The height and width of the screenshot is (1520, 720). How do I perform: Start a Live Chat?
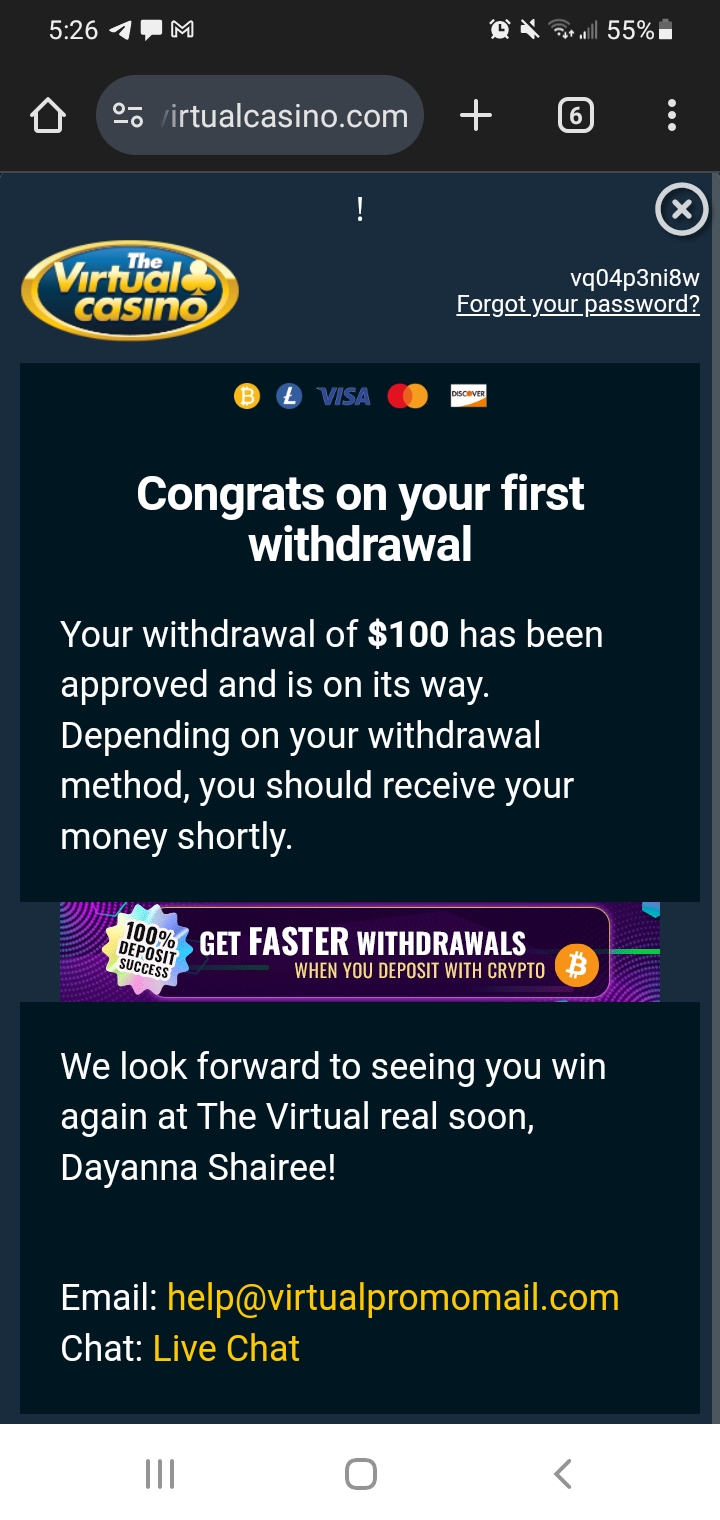coord(226,1349)
